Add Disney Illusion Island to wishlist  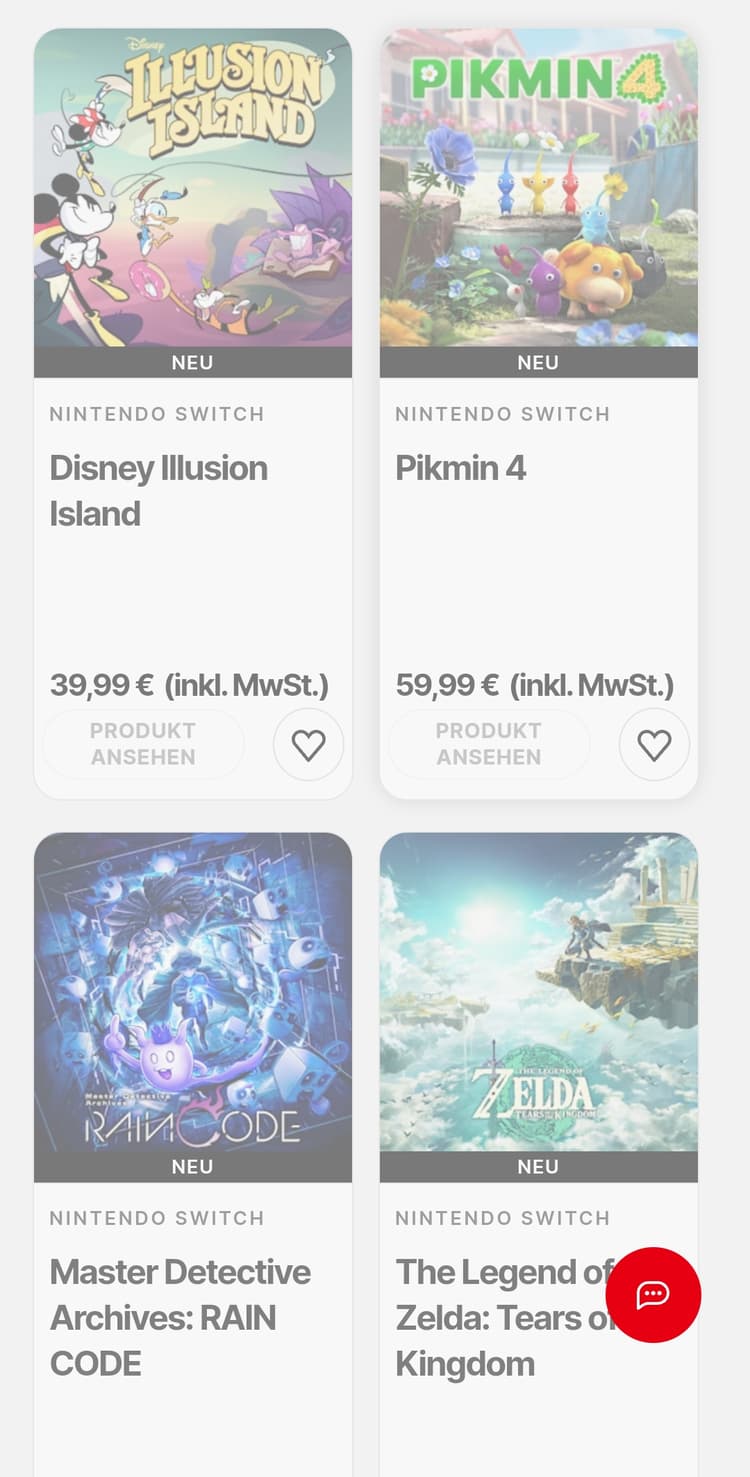click(x=308, y=744)
